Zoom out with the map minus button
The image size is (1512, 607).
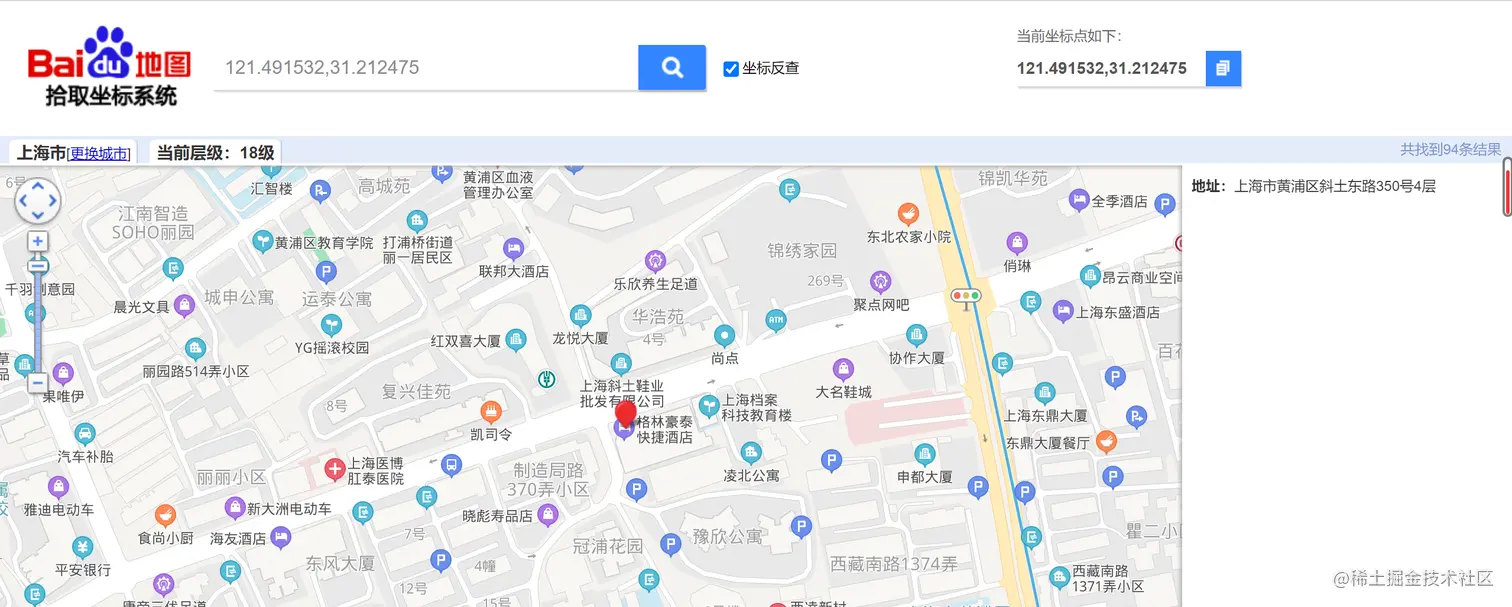tap(37, 383)
